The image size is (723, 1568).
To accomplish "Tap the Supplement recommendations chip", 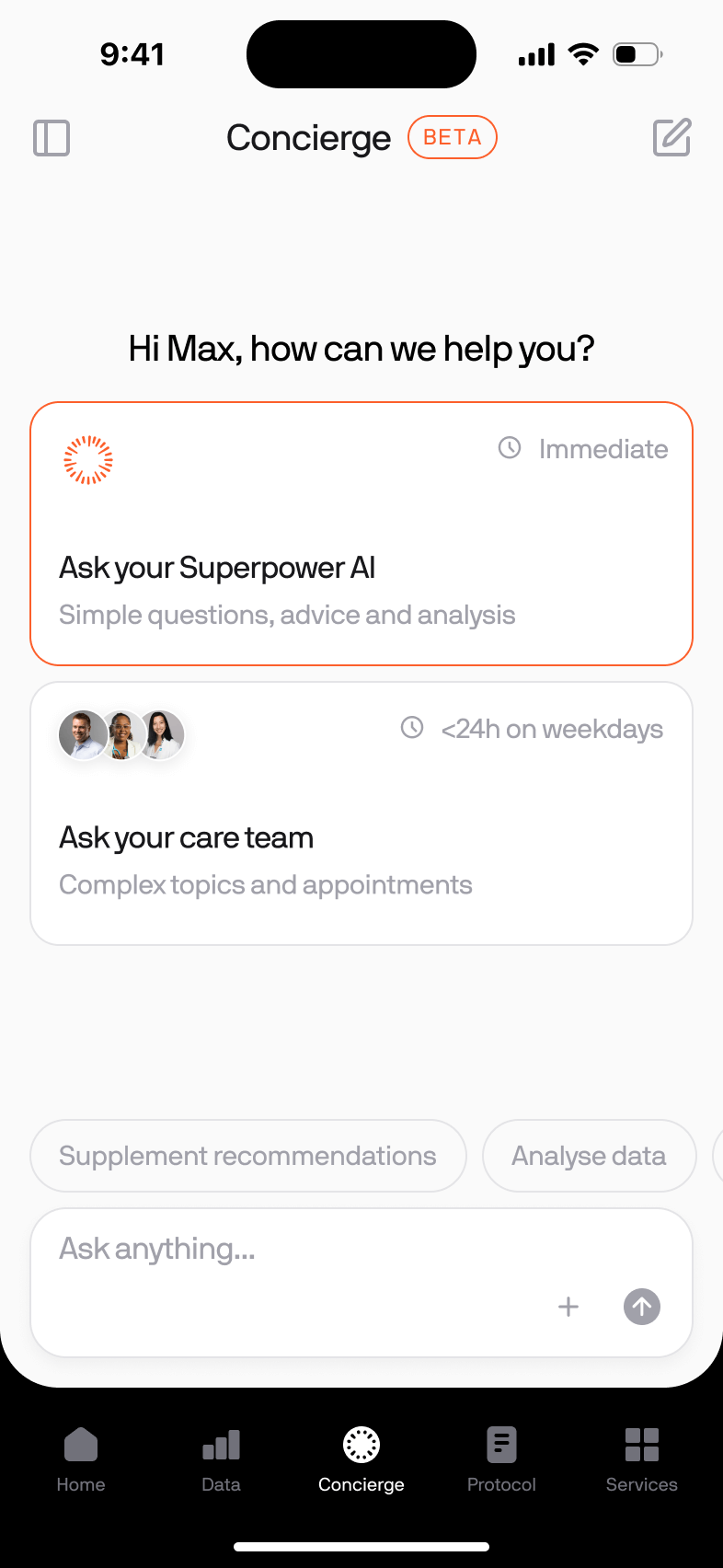I will [x=248, y=1156].
